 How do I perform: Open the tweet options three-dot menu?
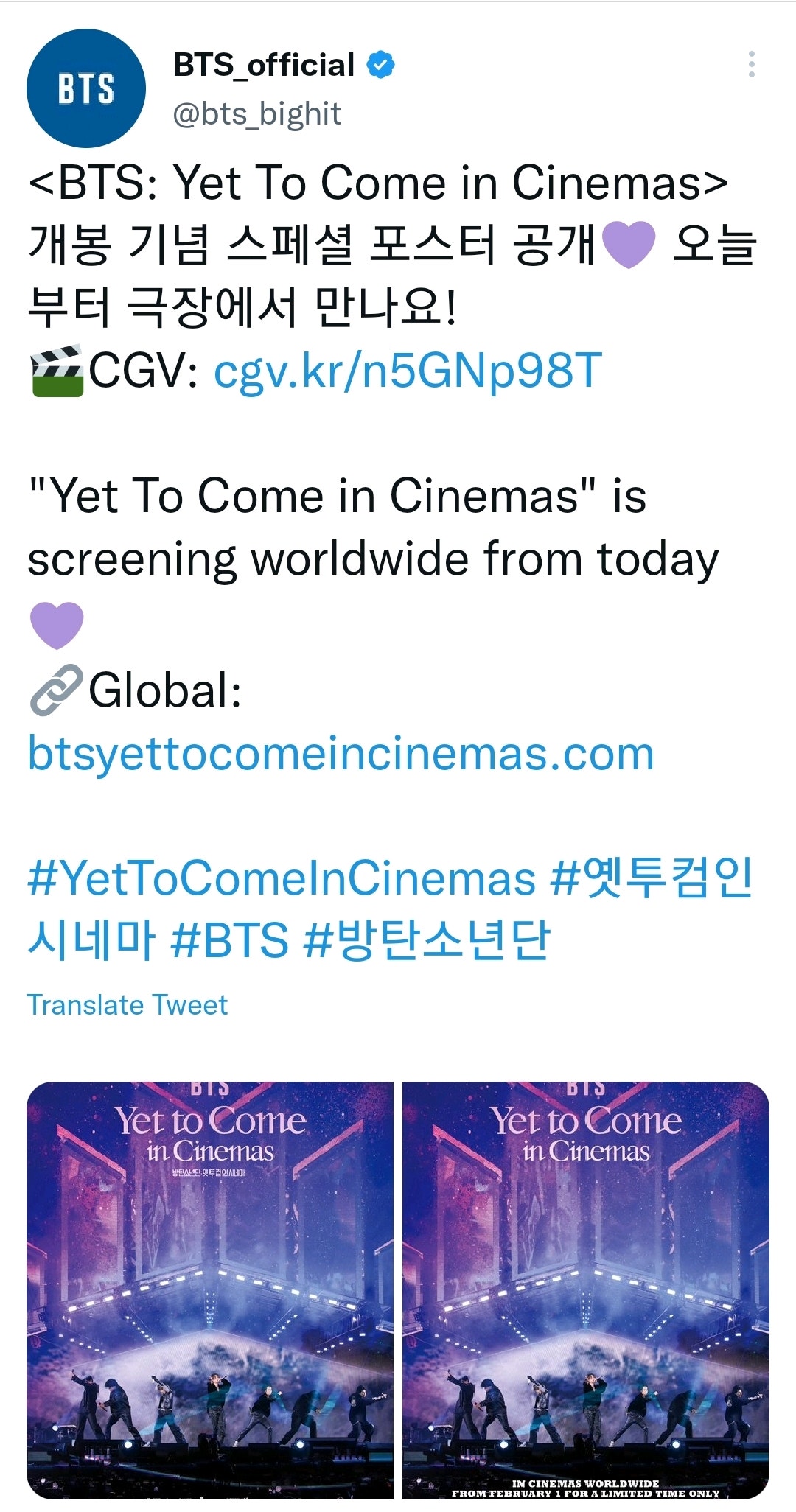pos(753,65)
